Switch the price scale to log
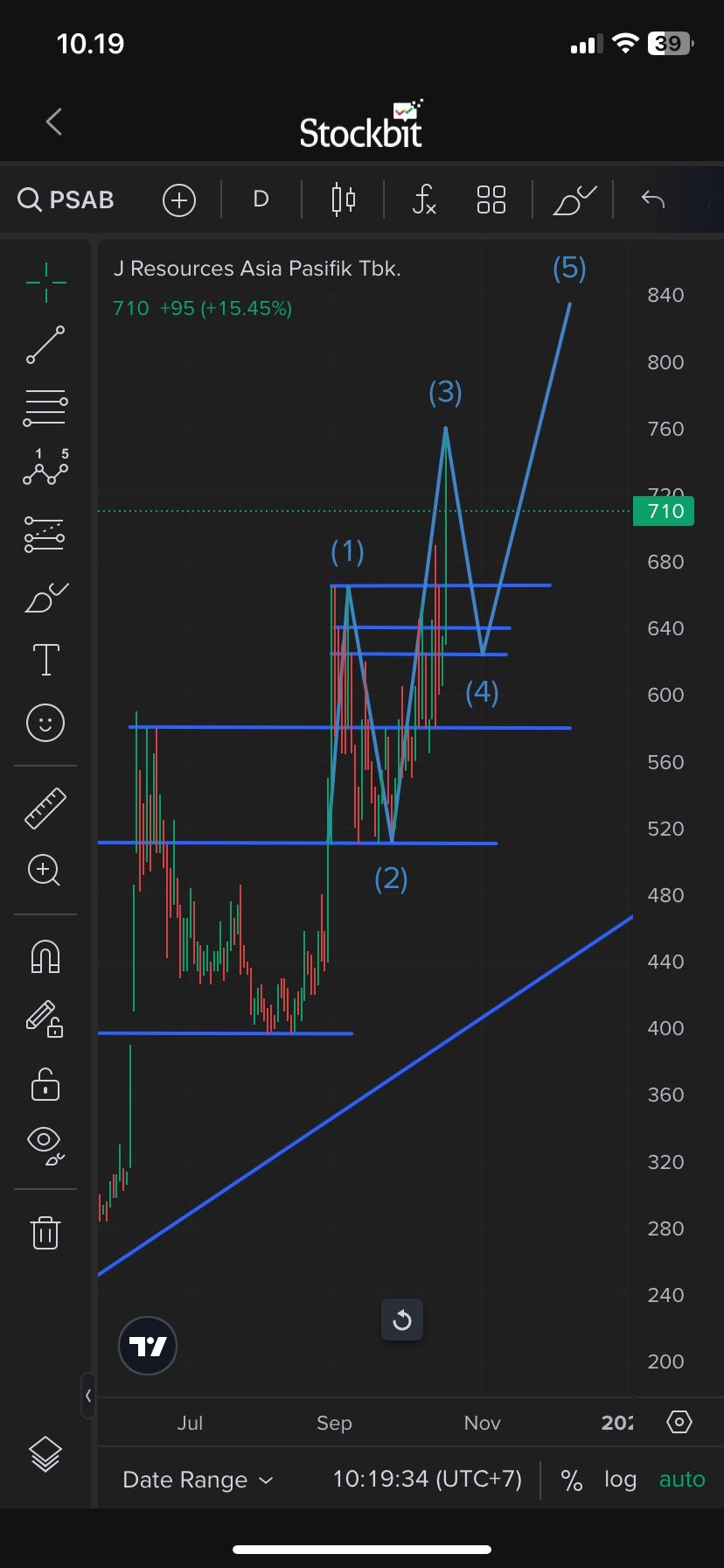The height and width of the screenshot is (1568, 724). click(x=620, y=1480)
